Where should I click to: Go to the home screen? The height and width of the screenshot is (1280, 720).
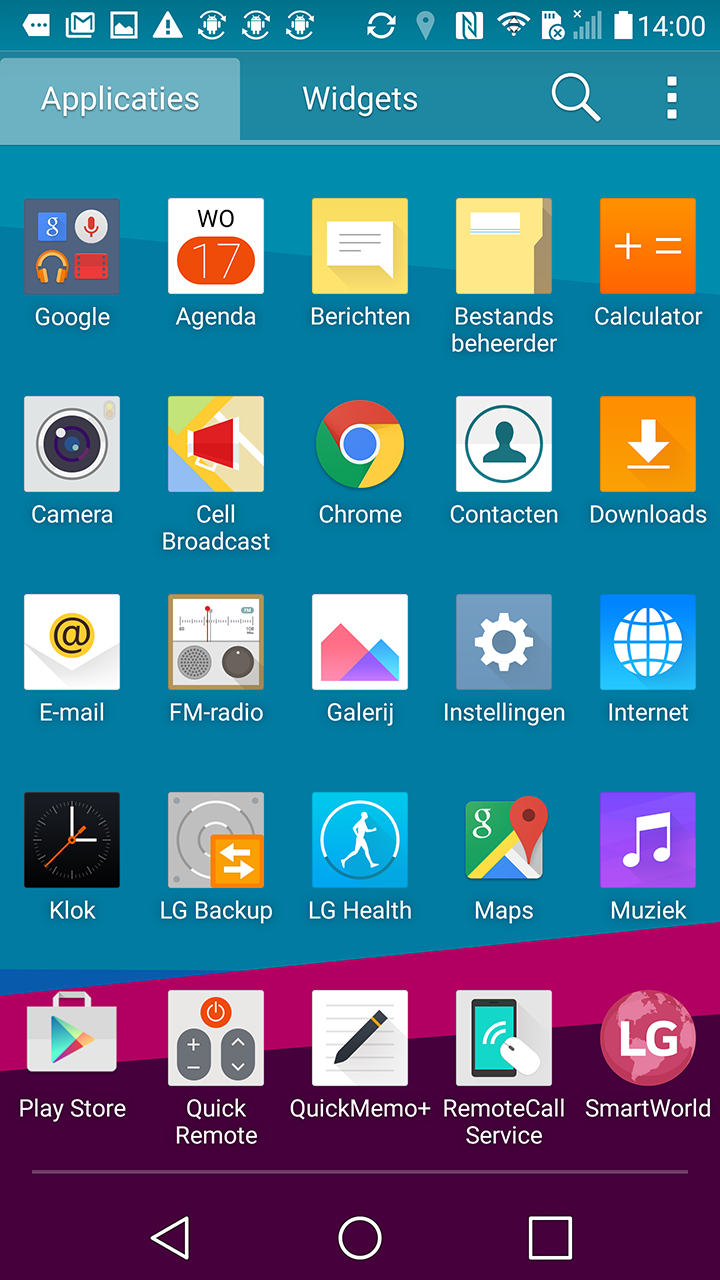coord(360,1238)
